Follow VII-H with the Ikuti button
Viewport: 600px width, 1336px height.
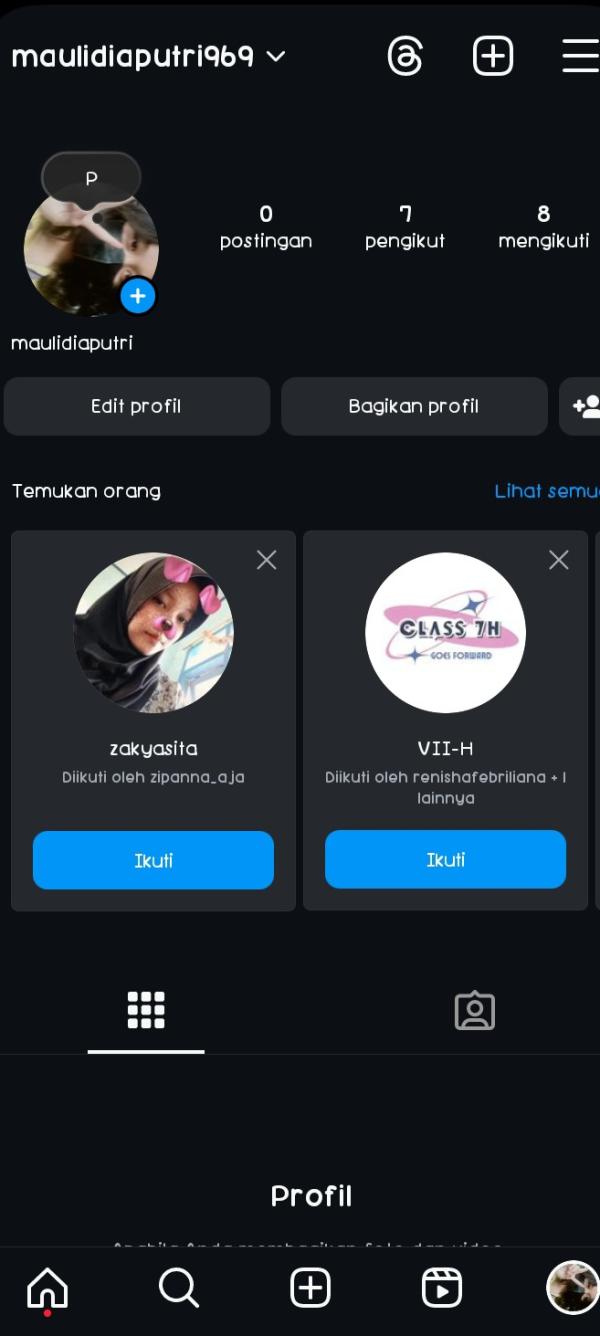[x=445, y=860]
